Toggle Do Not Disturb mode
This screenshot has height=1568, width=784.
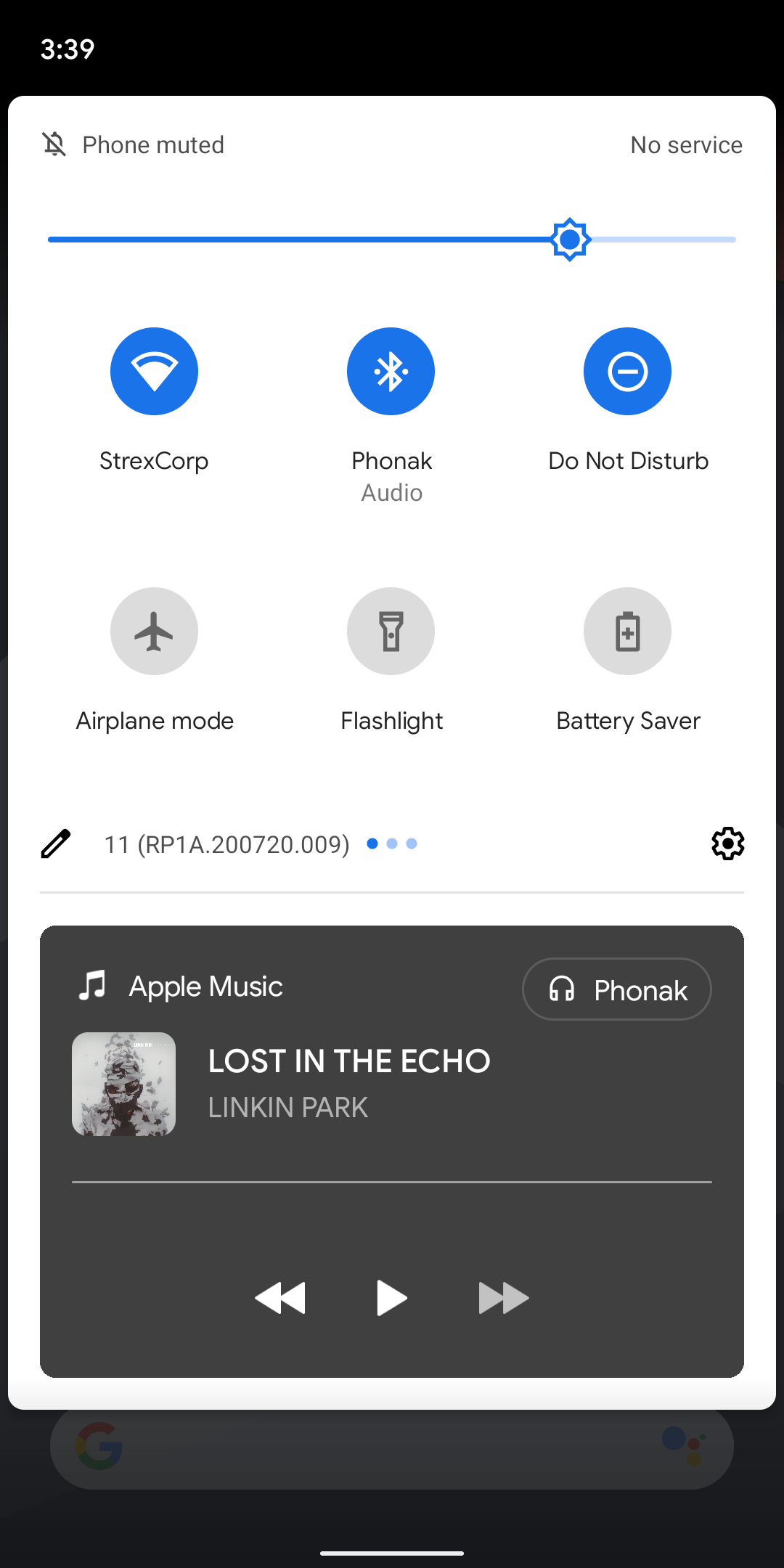tap(627, 371)
